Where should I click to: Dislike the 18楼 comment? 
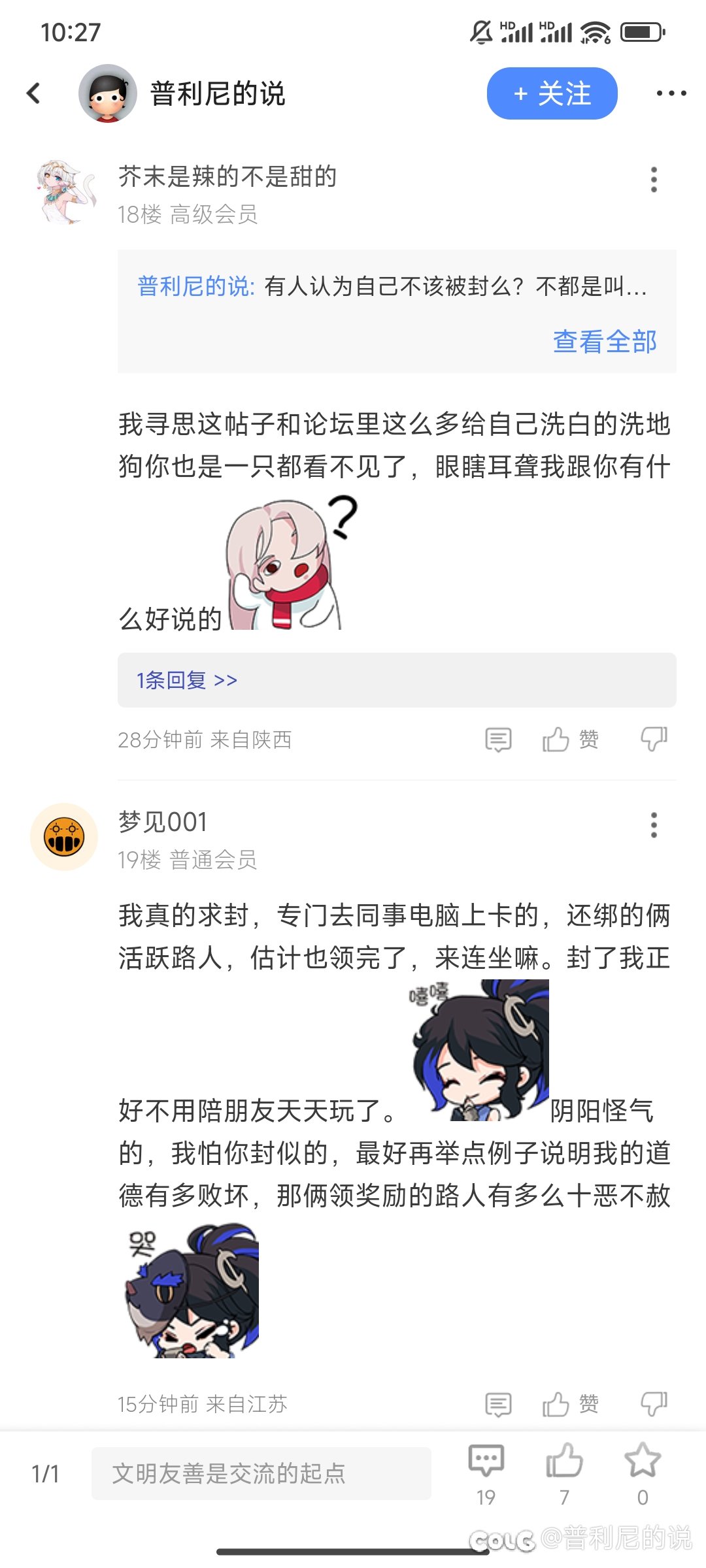pos(654,739)
